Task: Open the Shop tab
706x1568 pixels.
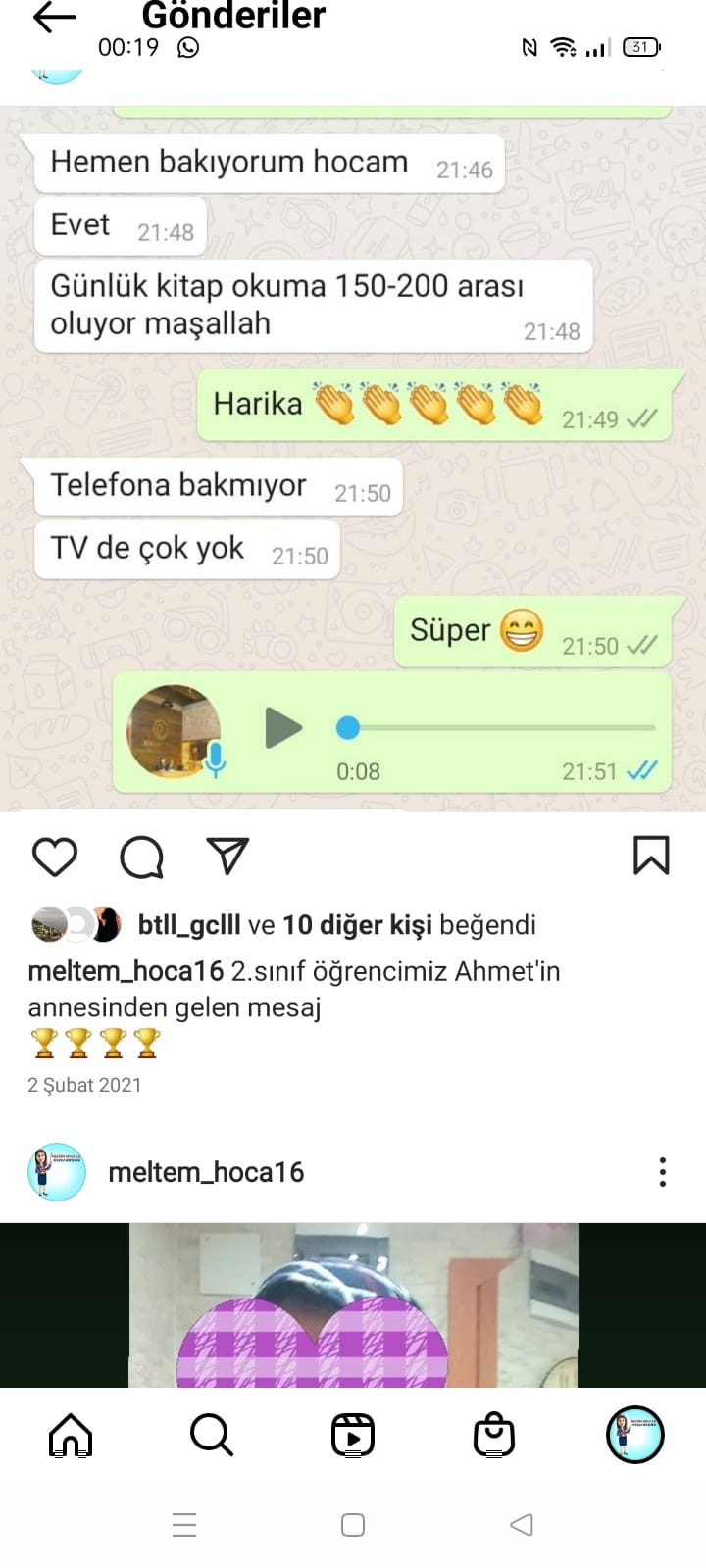Action: coord(494,1436)
